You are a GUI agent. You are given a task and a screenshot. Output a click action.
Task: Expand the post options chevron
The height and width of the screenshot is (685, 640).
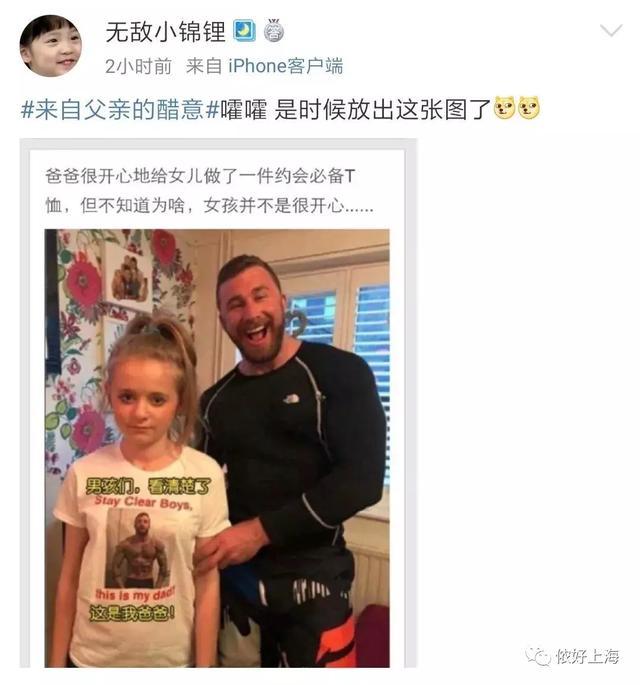(x=610, y=30)
